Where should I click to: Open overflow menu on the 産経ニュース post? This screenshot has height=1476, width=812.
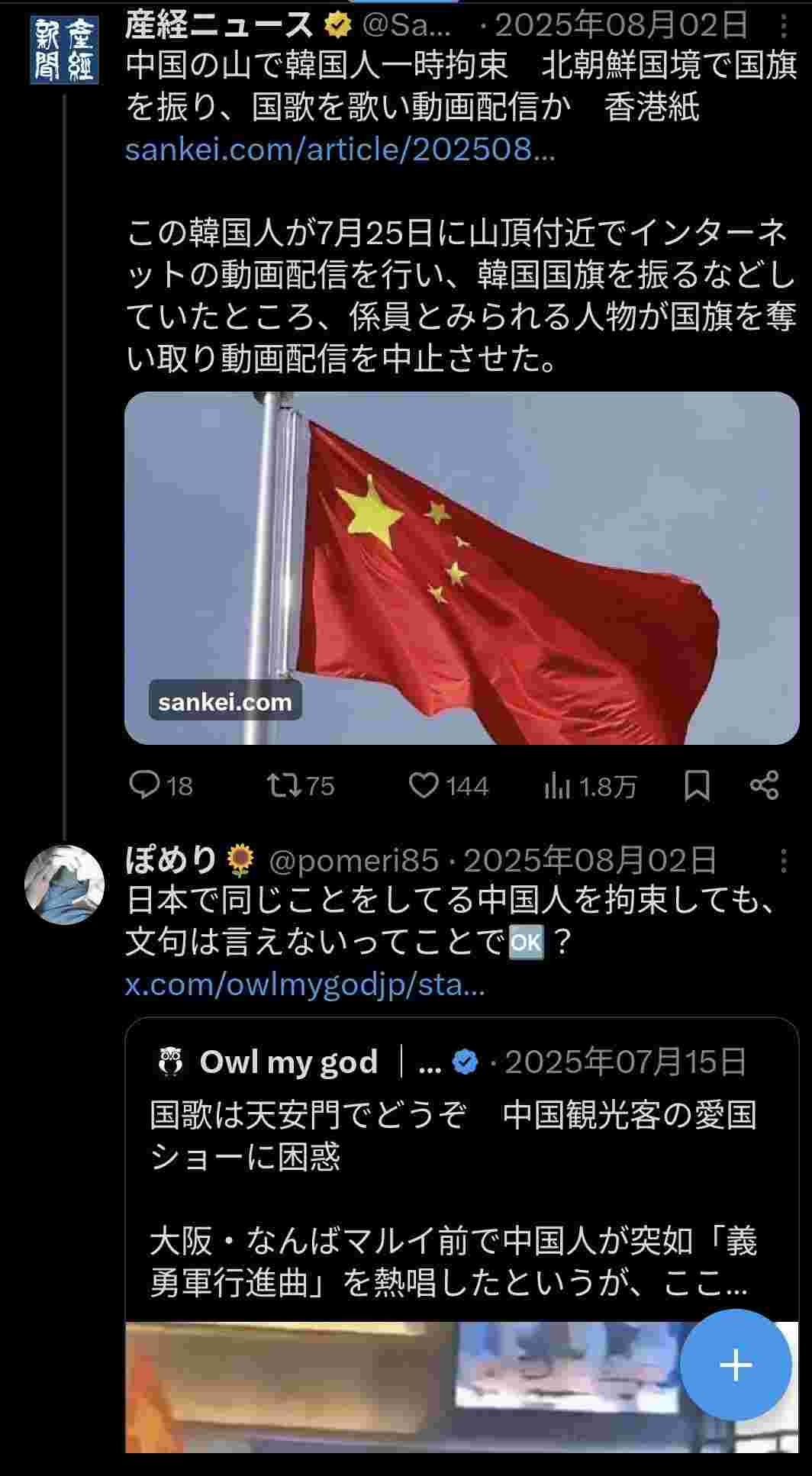(x=784, y=27)
